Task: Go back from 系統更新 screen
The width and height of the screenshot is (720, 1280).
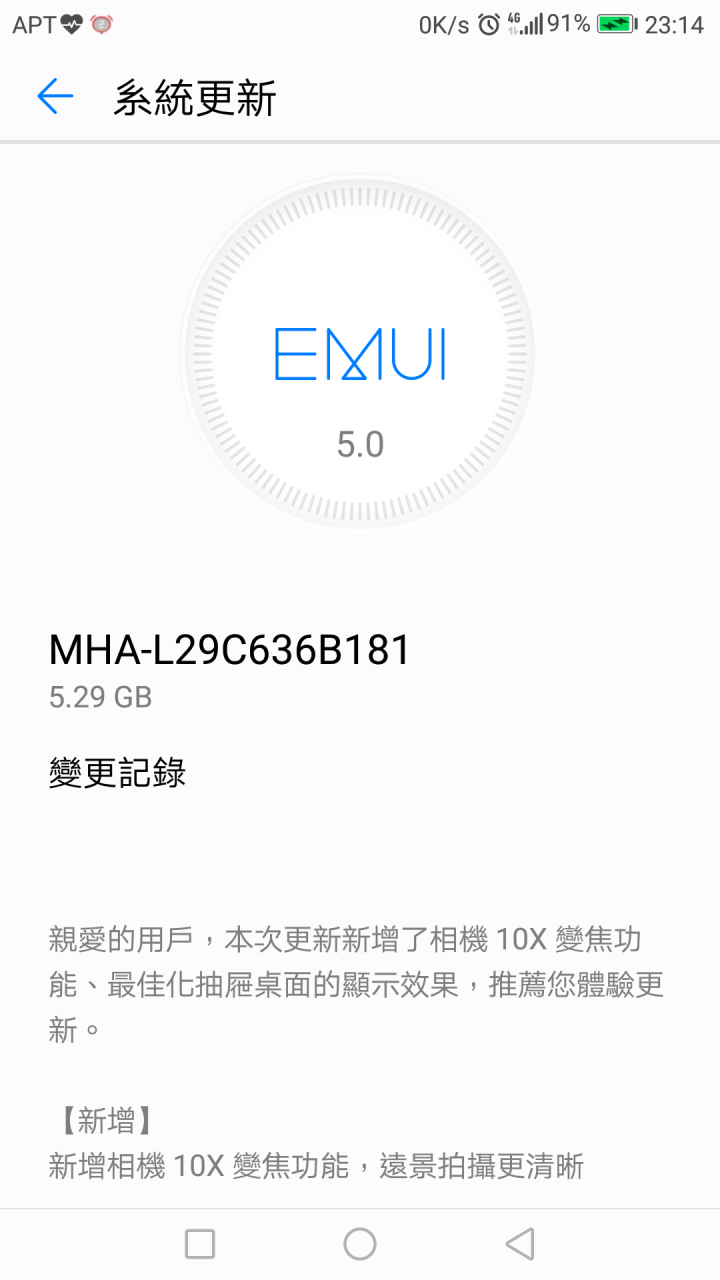Action: click(x=55, y=97)
